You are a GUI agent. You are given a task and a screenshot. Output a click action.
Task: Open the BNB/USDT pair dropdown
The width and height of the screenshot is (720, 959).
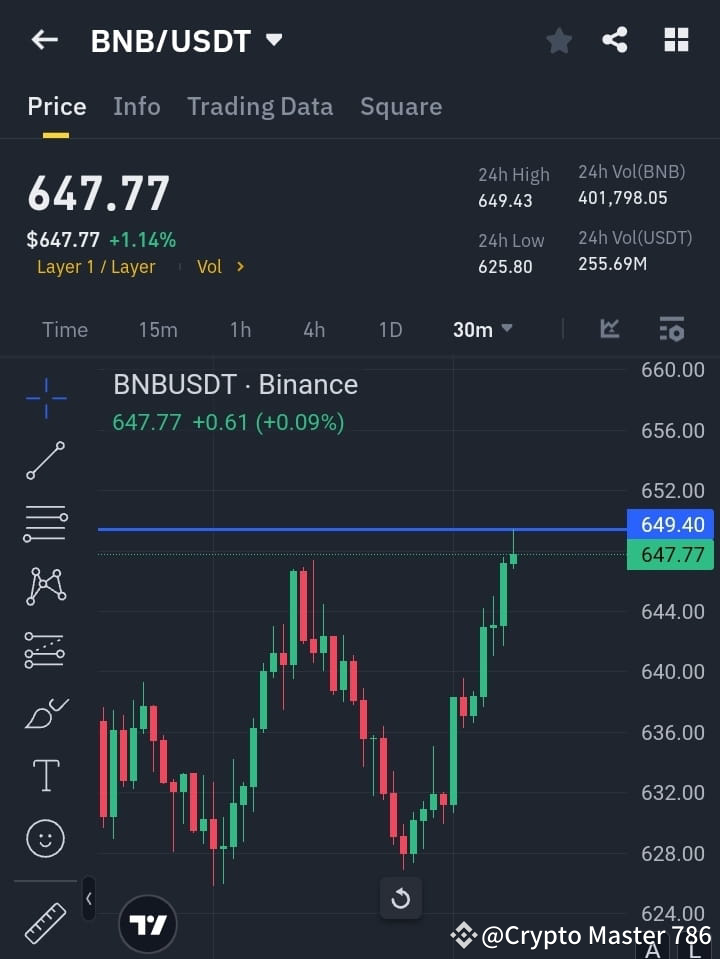274,40
